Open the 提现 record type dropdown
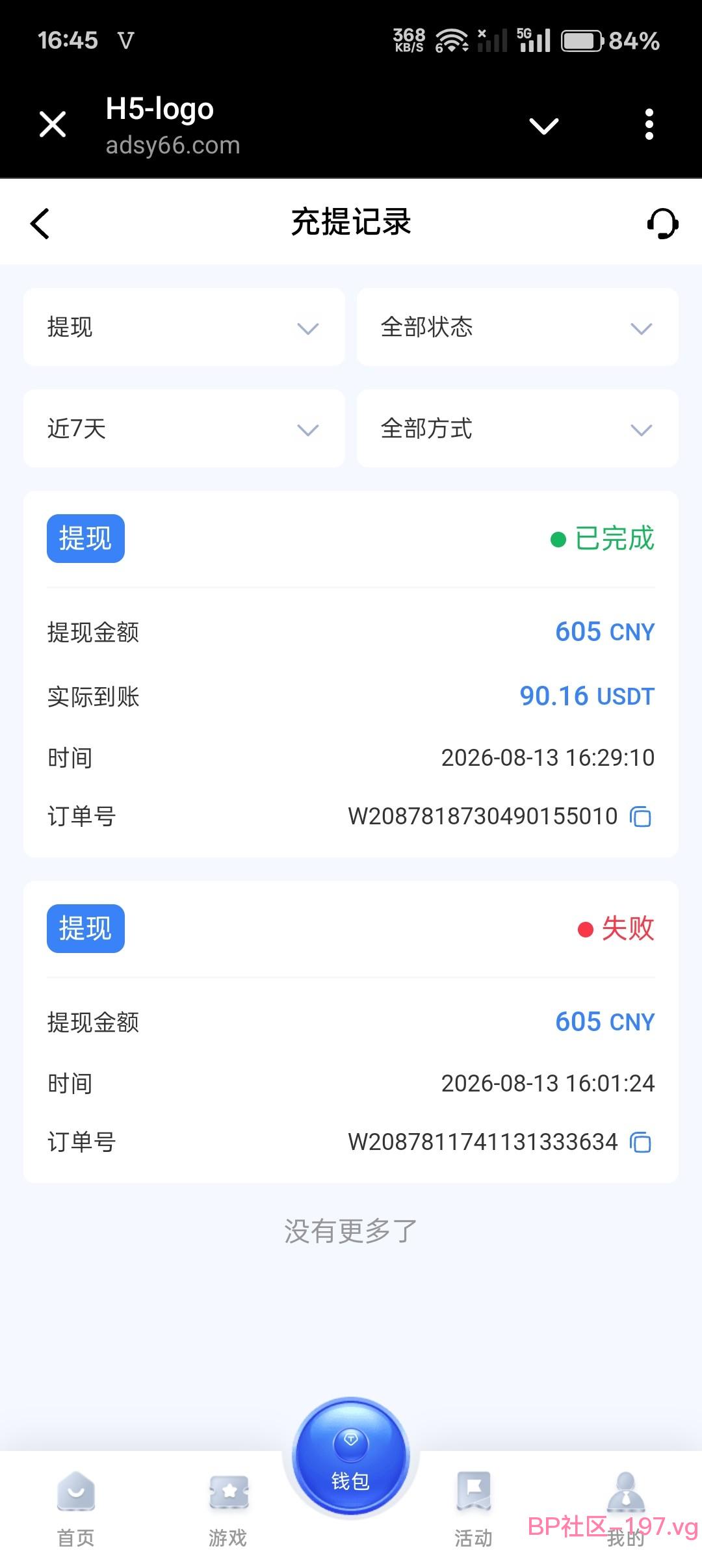Image resolution: width=702 pixels, height=1568 pixels. pos(184,327)
